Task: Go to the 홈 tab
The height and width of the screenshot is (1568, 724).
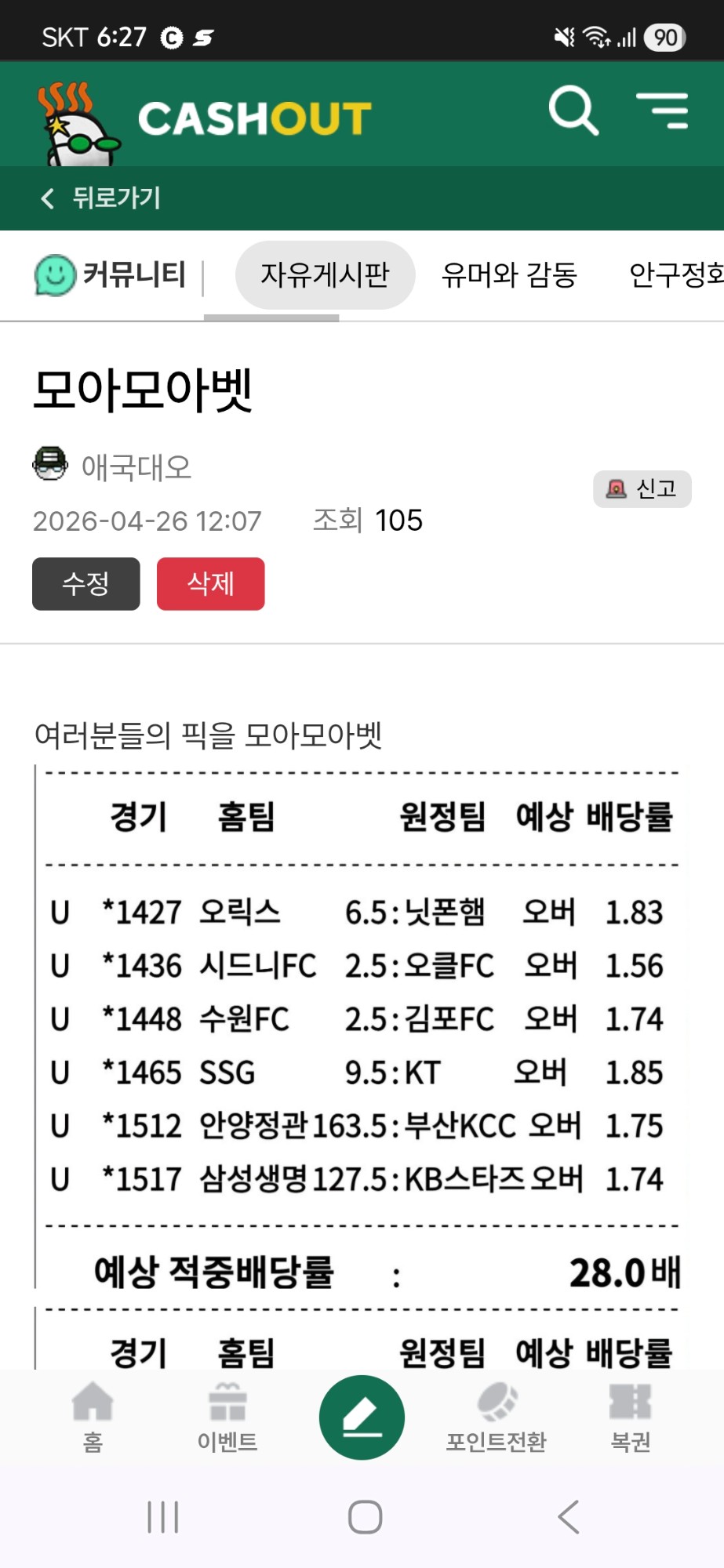Action: [93, 1417]
